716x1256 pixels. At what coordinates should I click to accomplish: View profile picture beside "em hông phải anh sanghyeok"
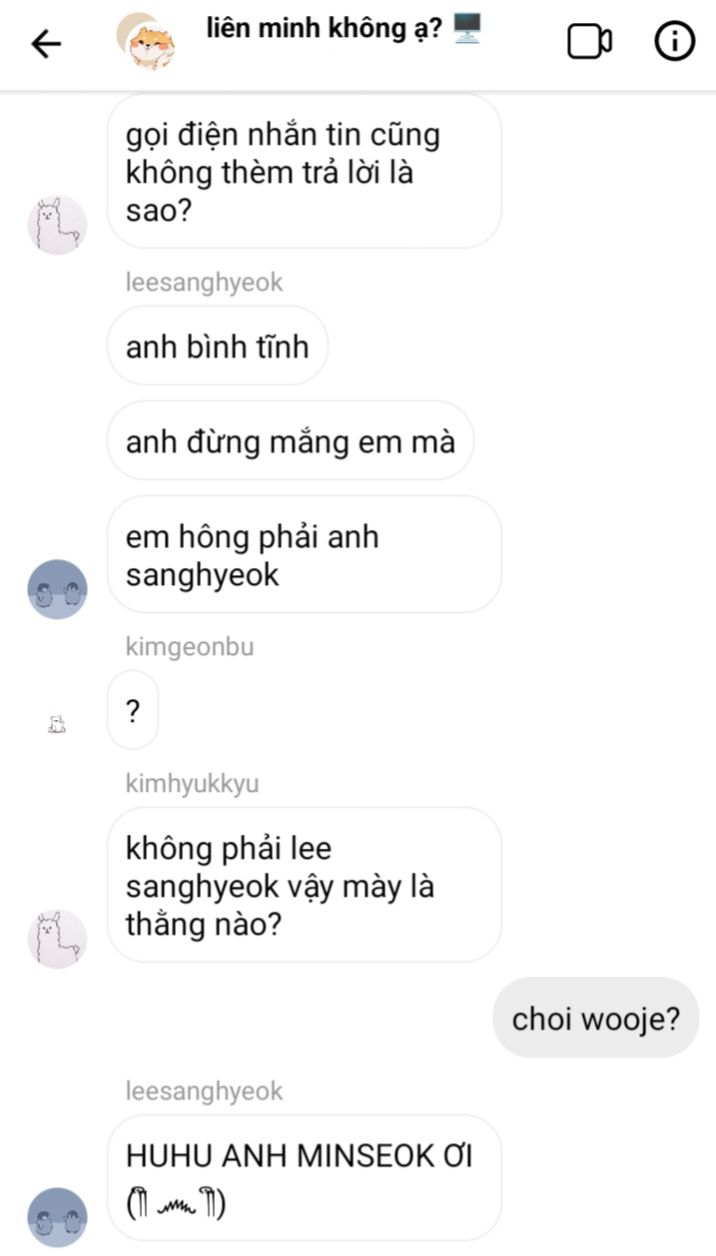[57, 589]
